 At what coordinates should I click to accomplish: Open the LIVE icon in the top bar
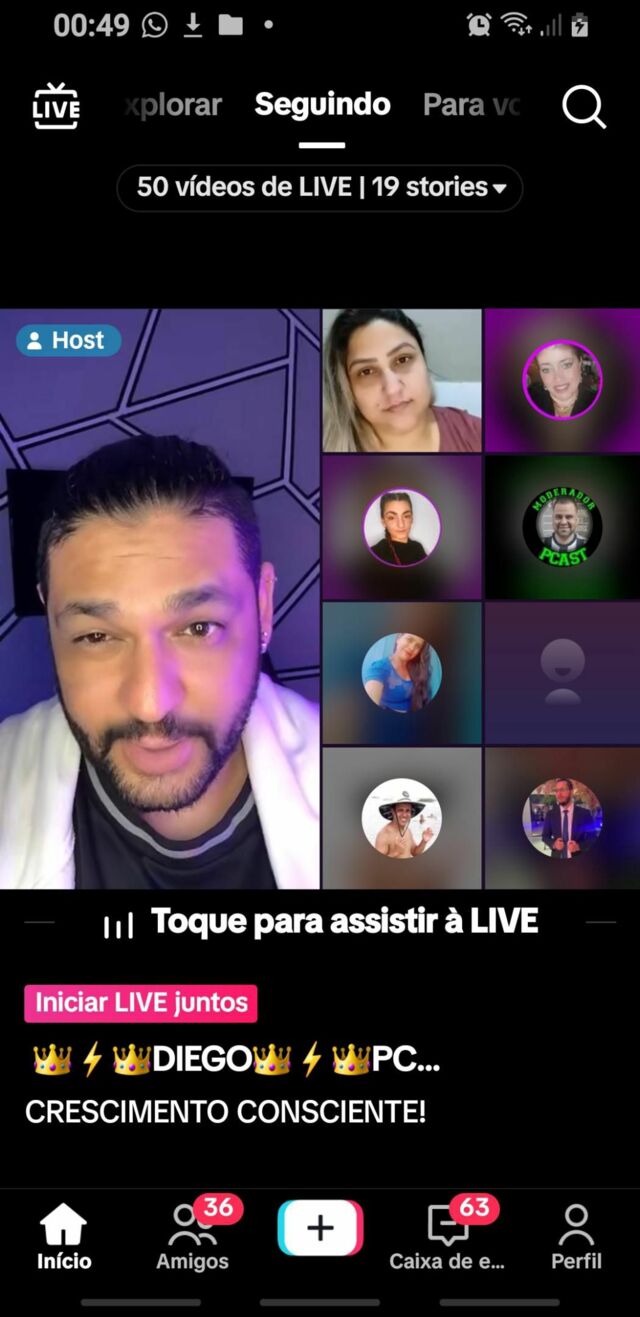click(56, 106)
